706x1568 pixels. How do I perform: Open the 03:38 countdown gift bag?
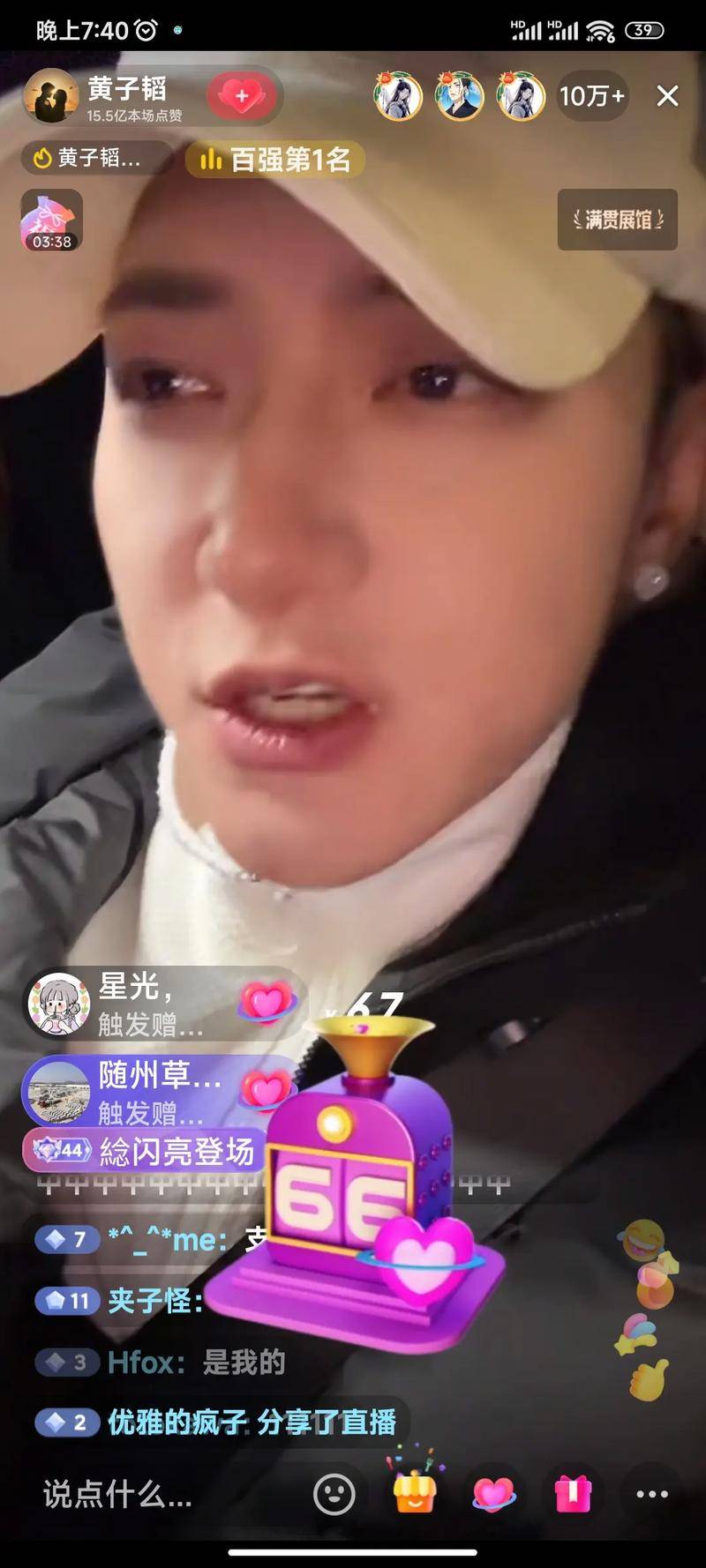pos(51,220)
